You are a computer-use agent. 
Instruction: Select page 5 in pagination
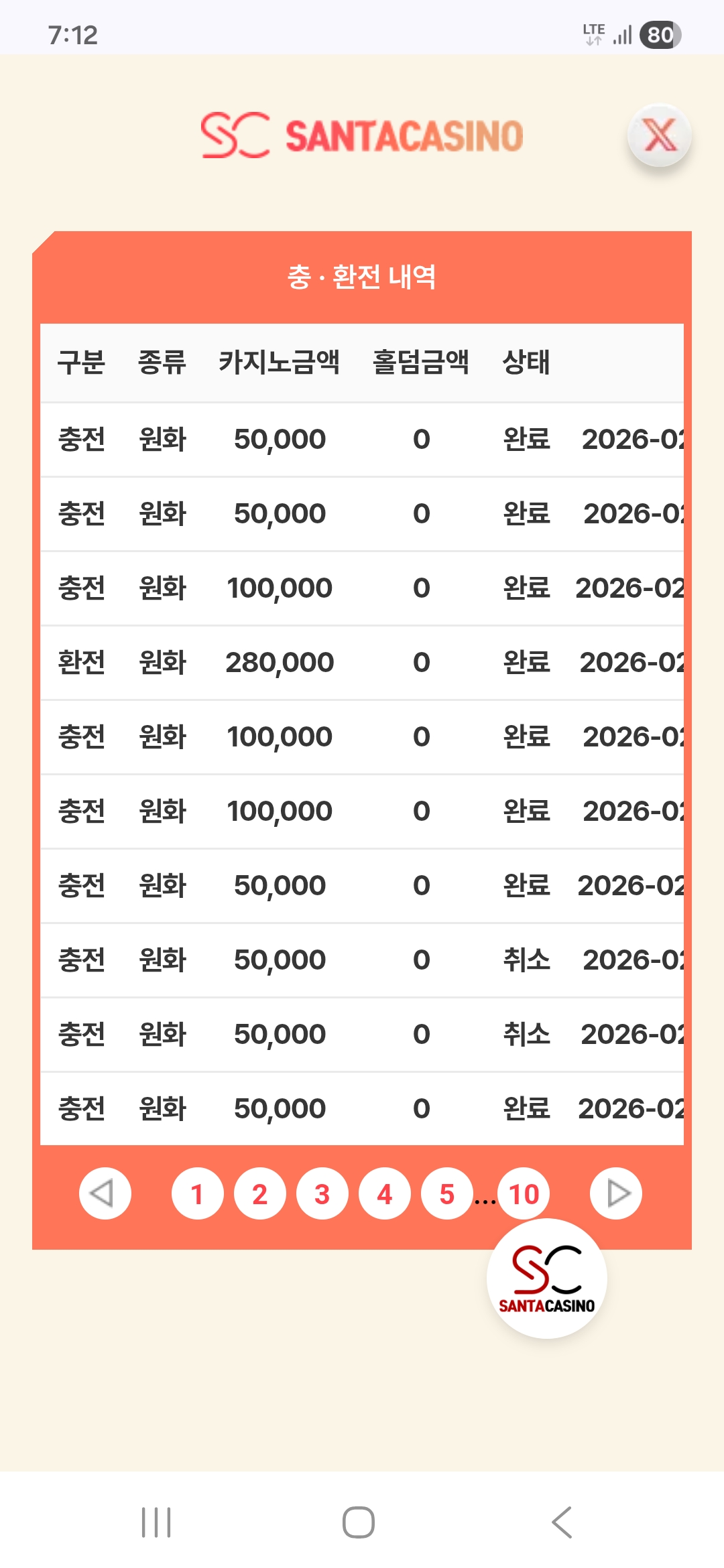point(446,1193)
